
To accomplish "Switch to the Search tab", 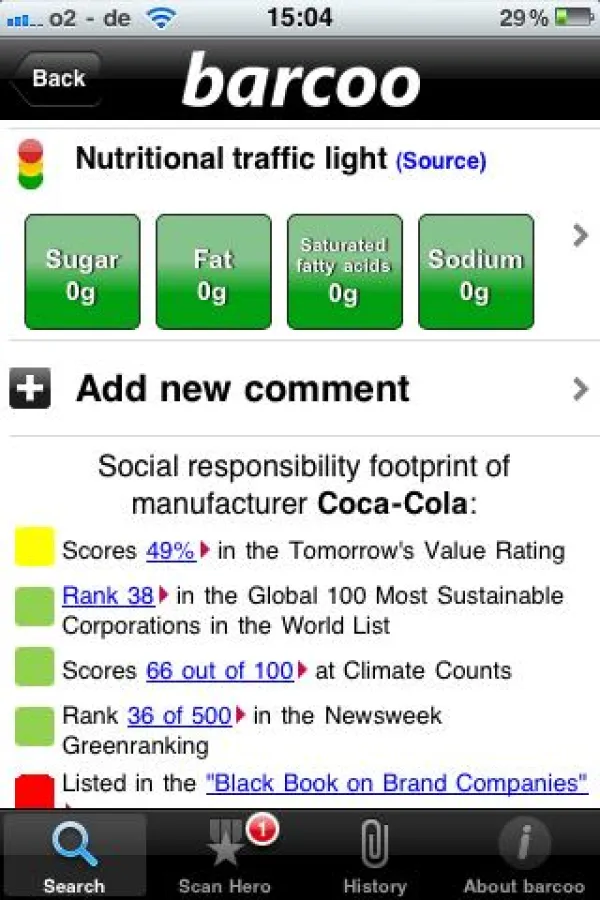I will click(x=73, y=856).
